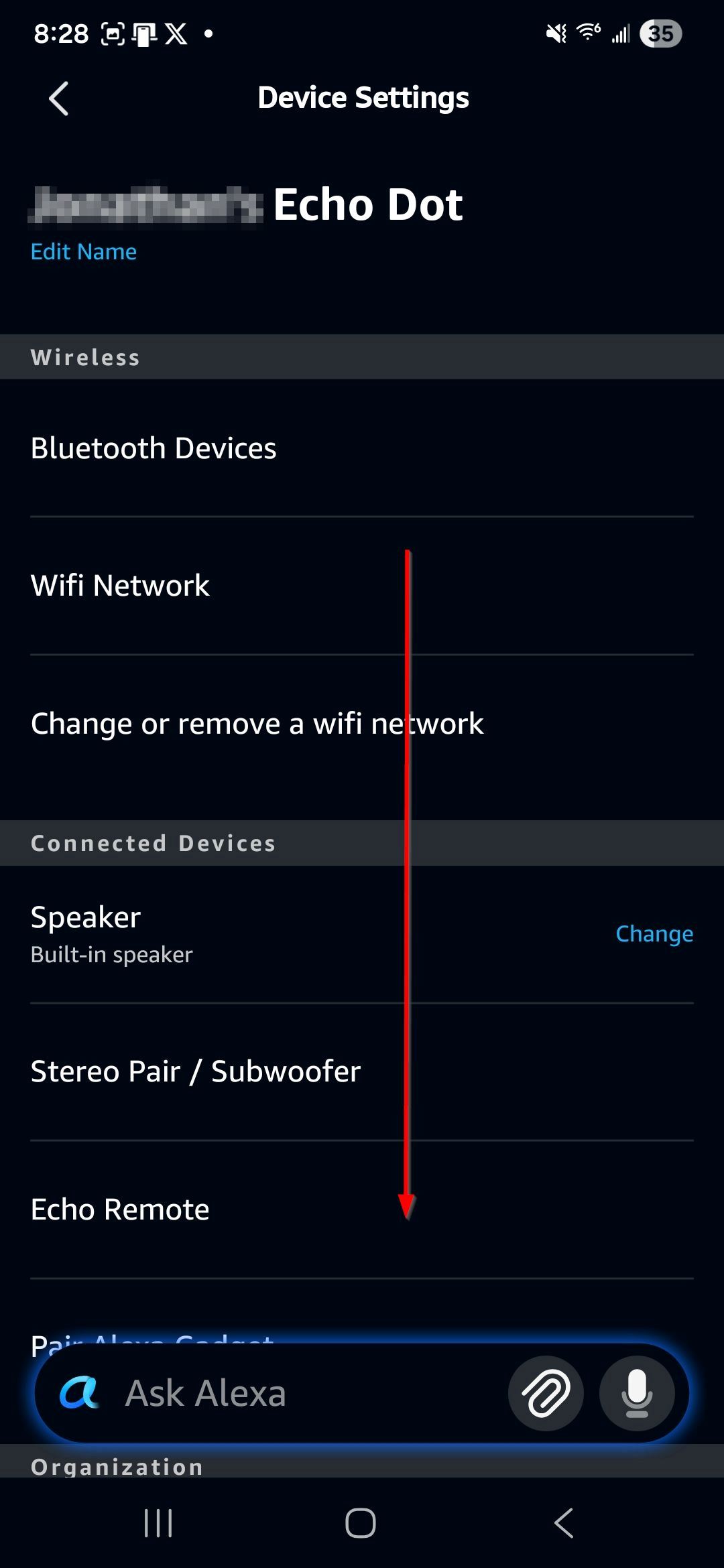Change the connected speaker

click(x=654, y=934)
